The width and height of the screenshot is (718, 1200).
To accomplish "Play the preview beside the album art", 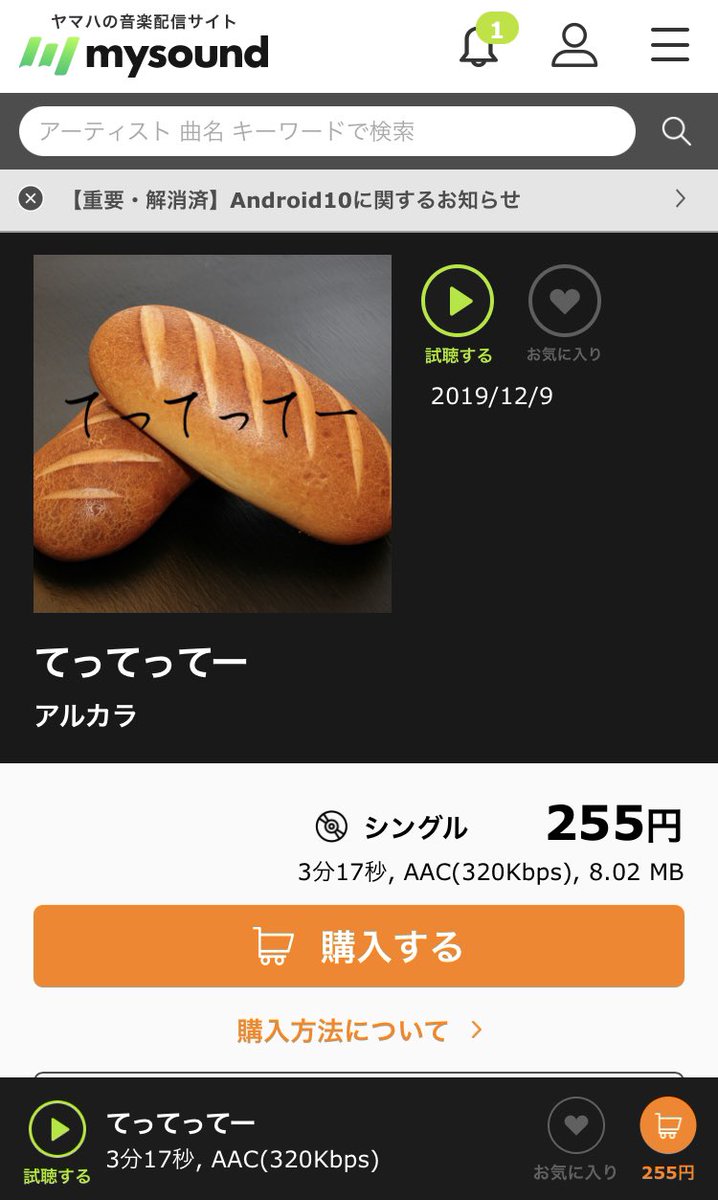I will [458, 300].
